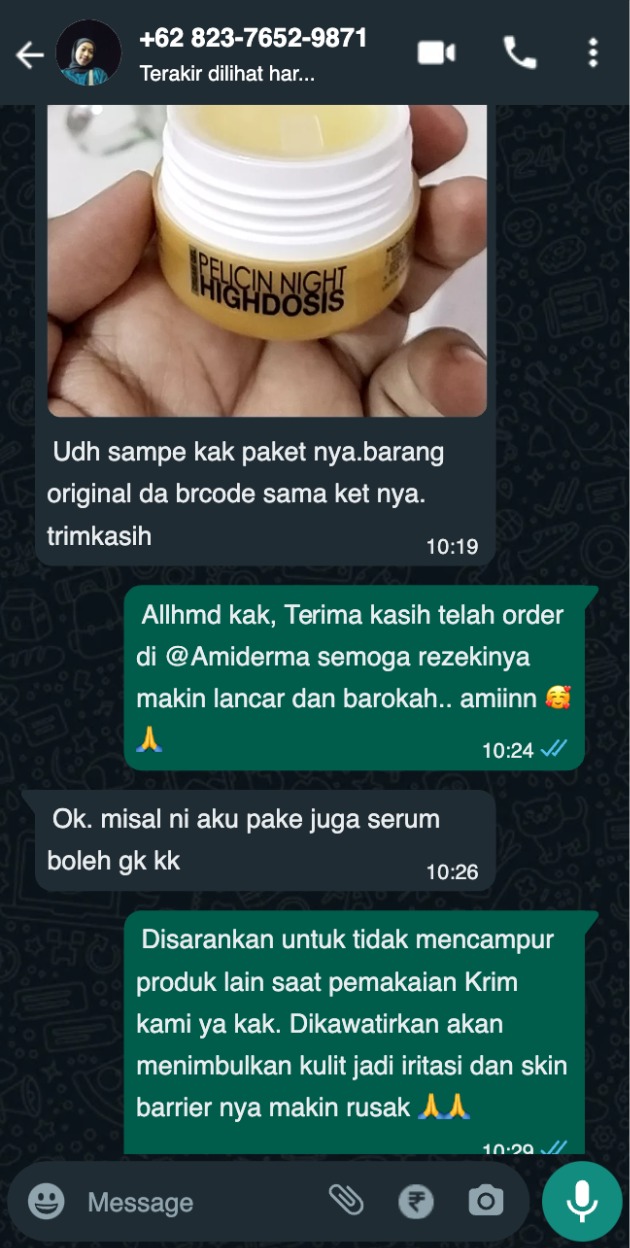The image size is (630, 1248).
Task: Open the camera to take a photo
Action: [x=486, y=1201]
